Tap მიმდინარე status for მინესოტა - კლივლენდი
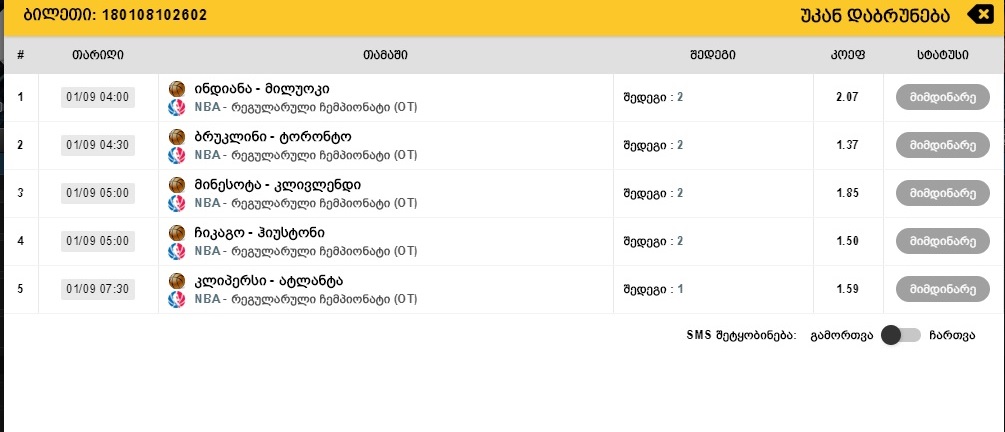 point(943,193)
